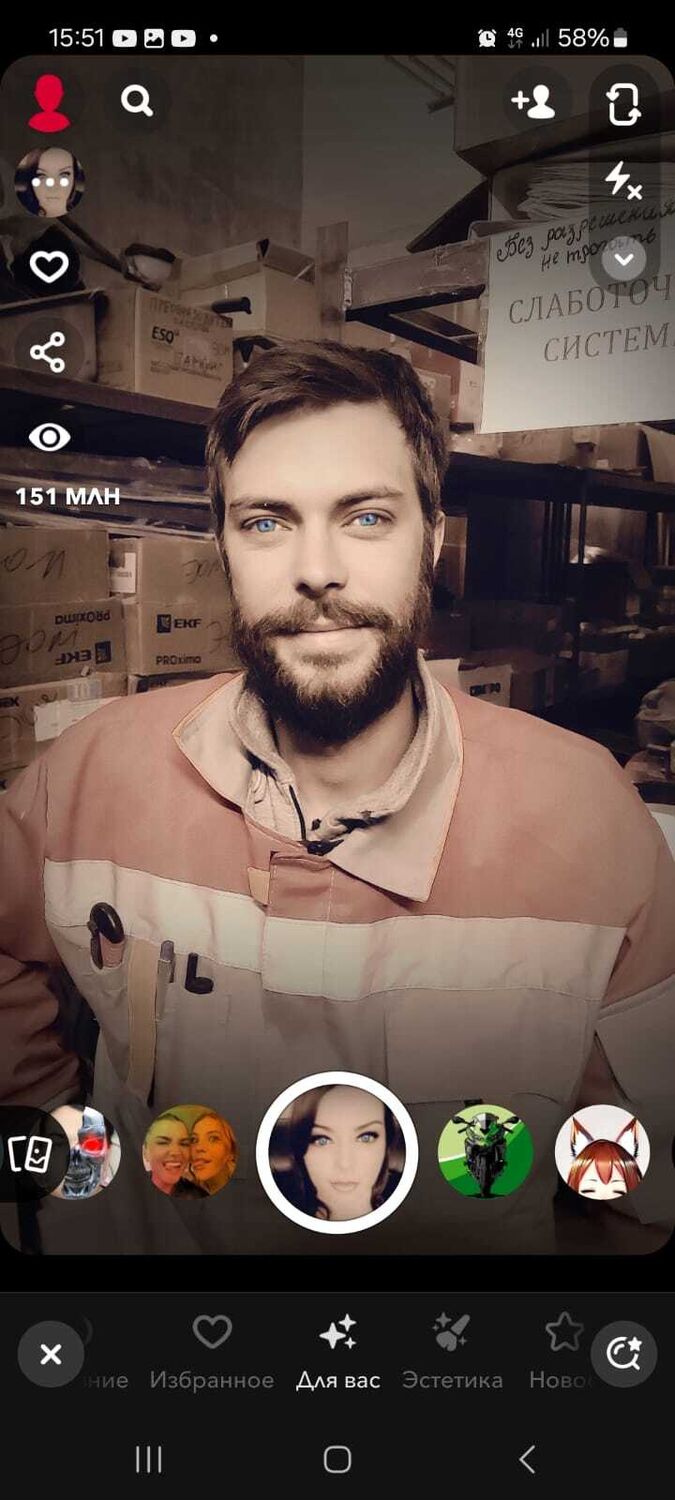This screenshot has height=1500, width=675.
Task: Open the red profile avatar
Action: 49,103
